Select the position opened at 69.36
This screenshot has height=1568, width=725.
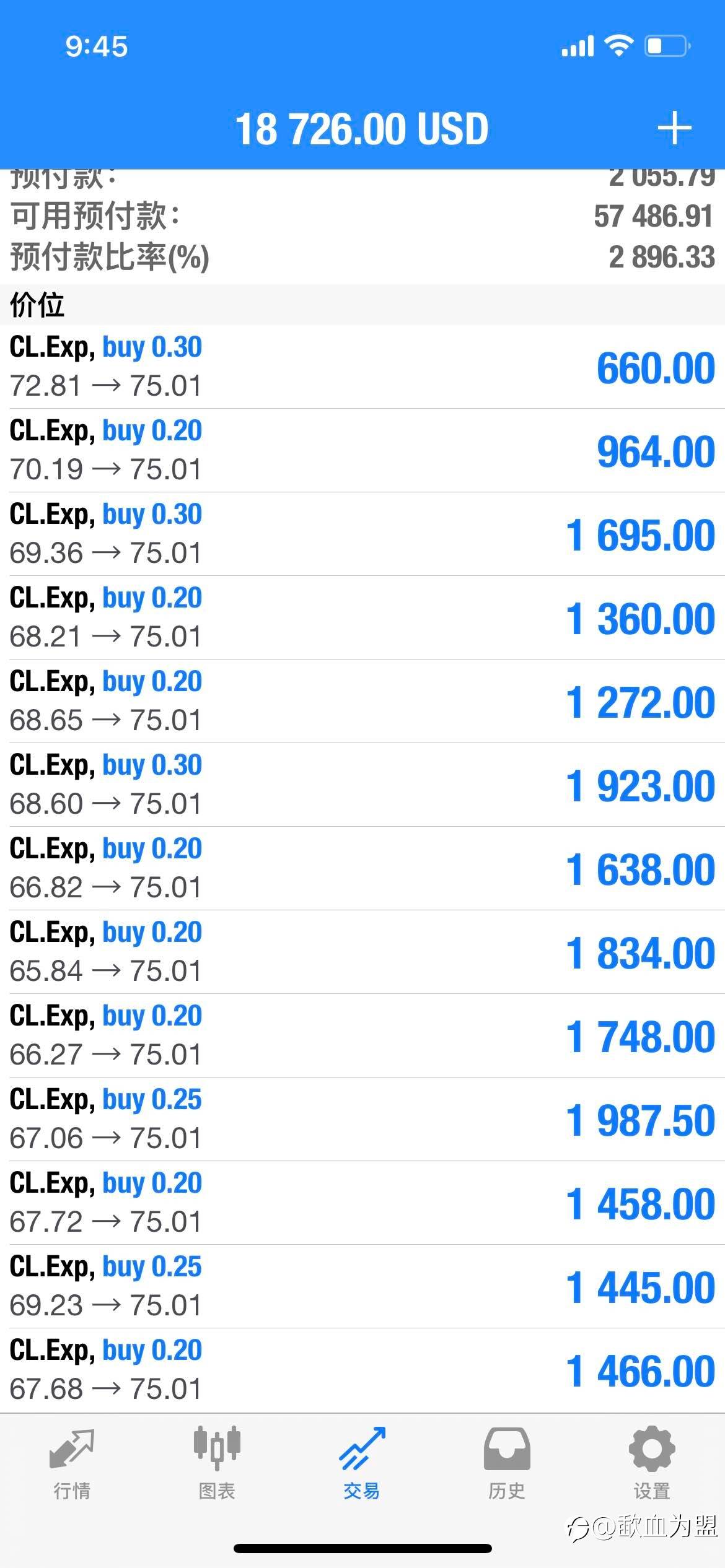(362, 534)
